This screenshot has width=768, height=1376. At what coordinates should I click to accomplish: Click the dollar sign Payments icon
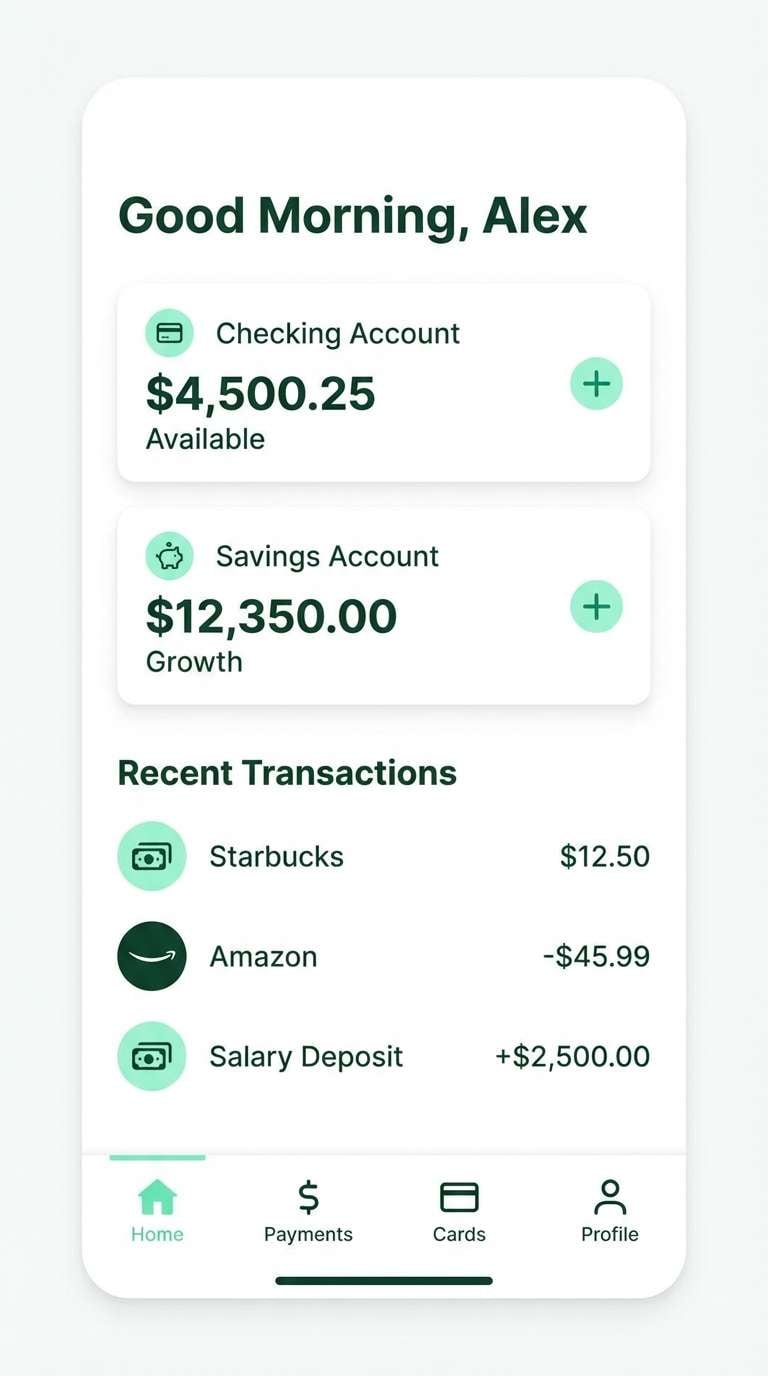pos(308,1196)
